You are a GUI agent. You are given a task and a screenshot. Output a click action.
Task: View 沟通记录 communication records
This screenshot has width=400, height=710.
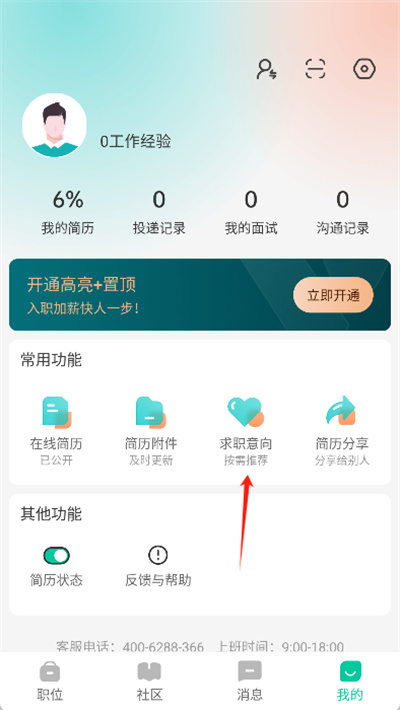tap(343, 212)
